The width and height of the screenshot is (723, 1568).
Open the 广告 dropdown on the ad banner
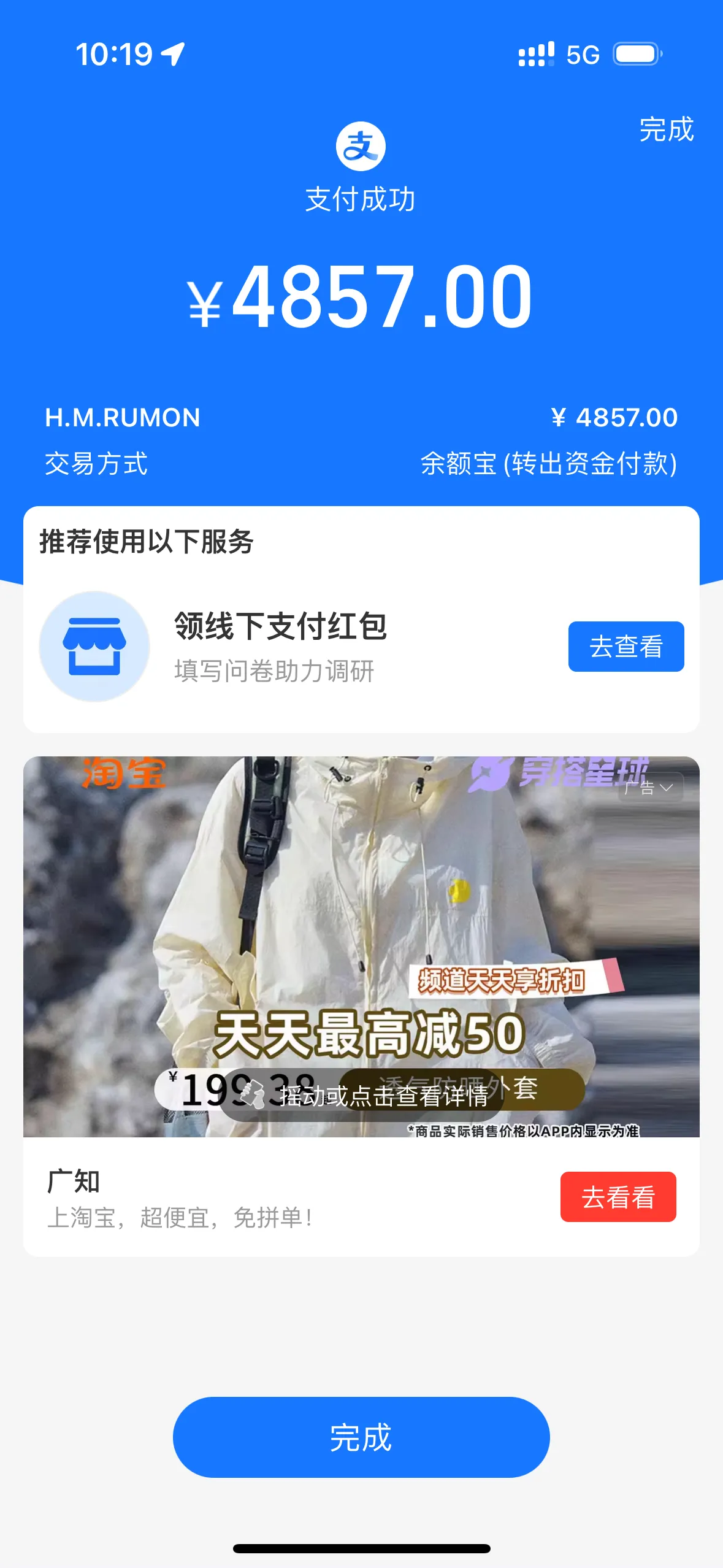tap(650, 788)
